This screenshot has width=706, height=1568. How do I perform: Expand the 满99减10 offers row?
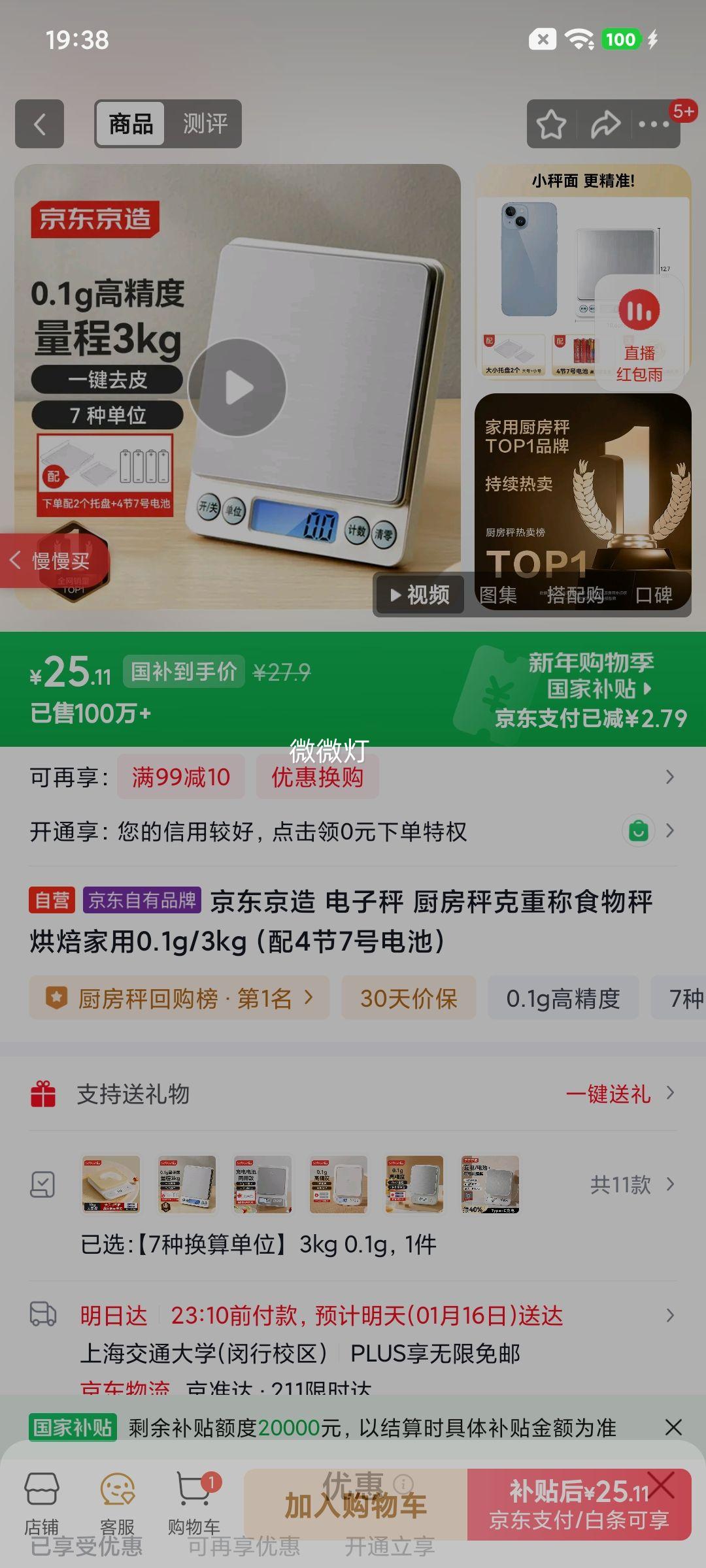(668, 776)
